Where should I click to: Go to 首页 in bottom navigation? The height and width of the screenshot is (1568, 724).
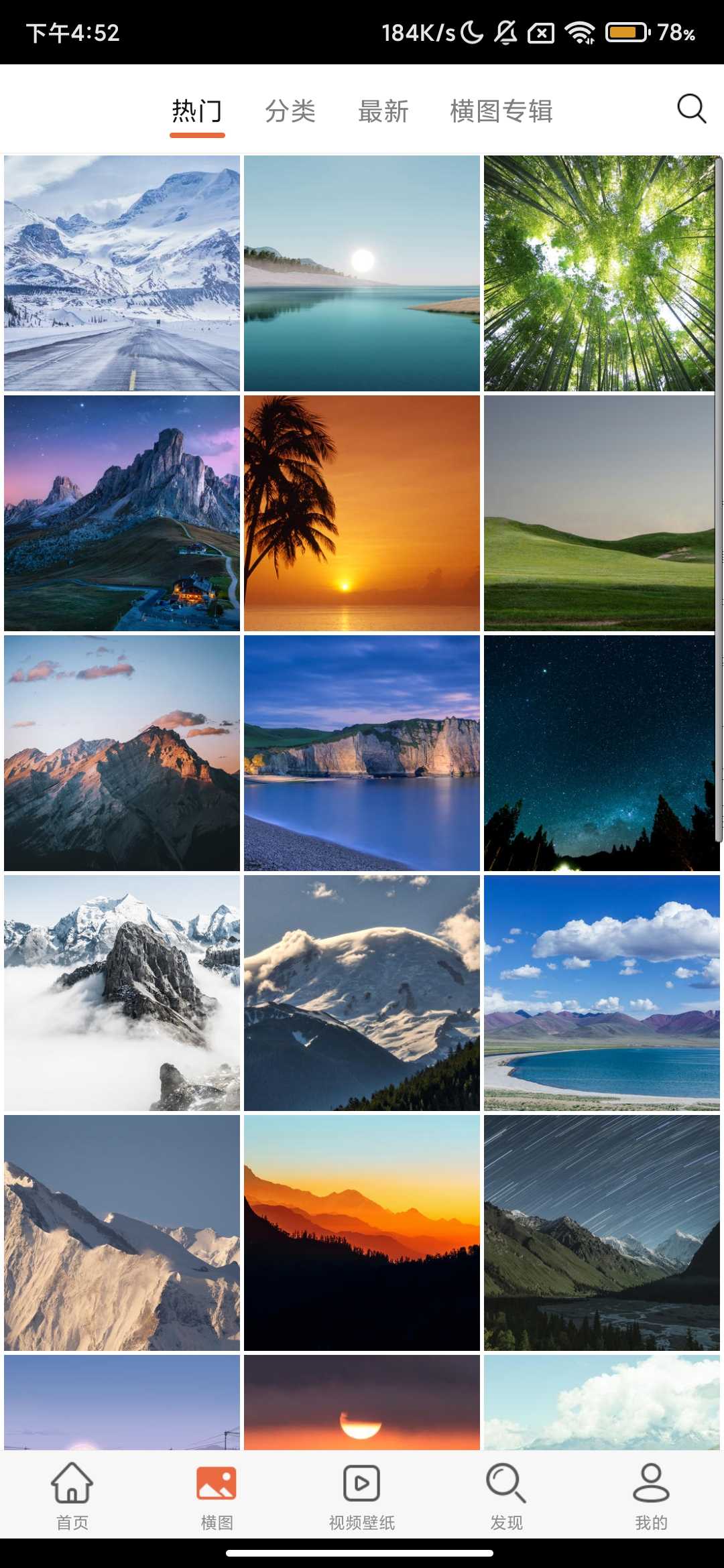pos(72,1493)
